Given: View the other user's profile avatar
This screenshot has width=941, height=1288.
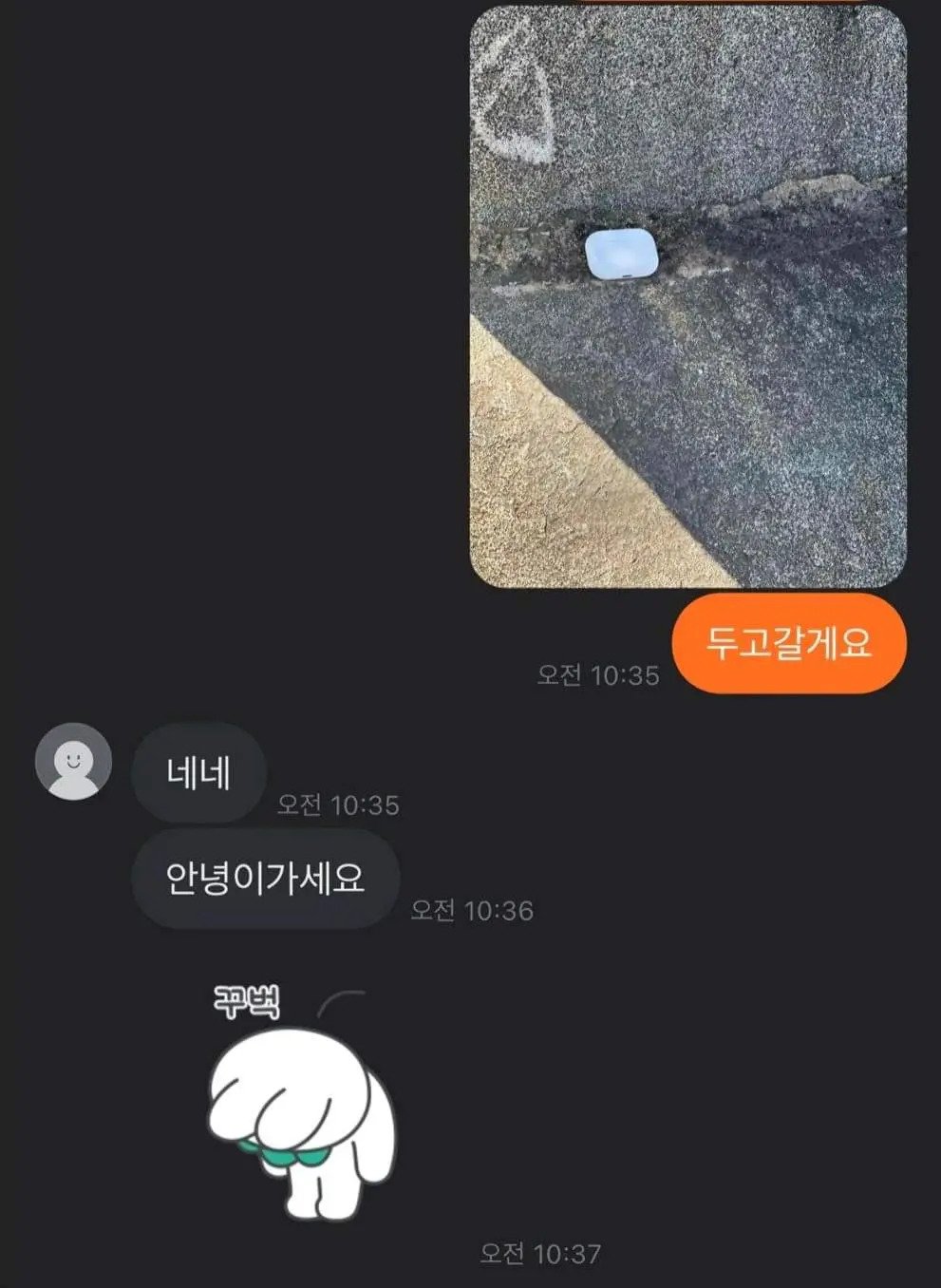Looking at the screenshot, I should 73,762.
